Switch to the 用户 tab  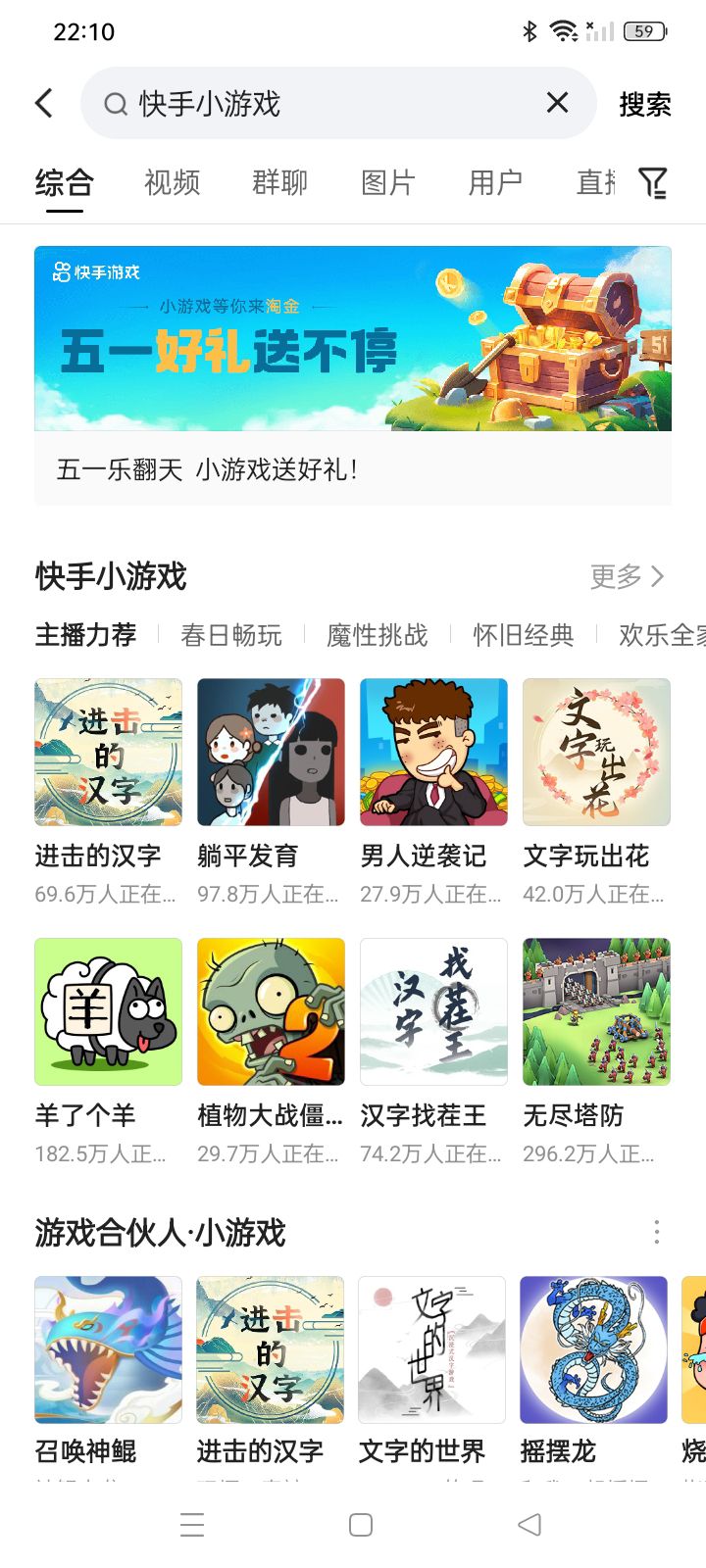494,182
